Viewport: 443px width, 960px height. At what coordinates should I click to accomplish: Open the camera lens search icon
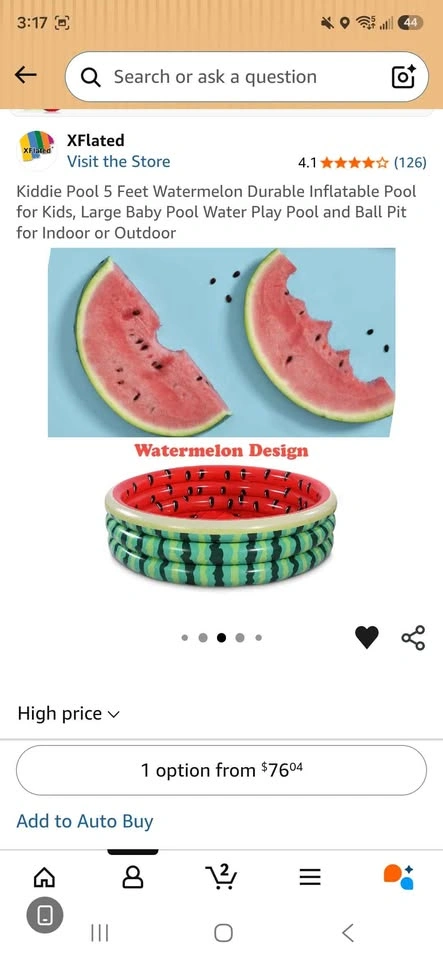tap(403, 77)
